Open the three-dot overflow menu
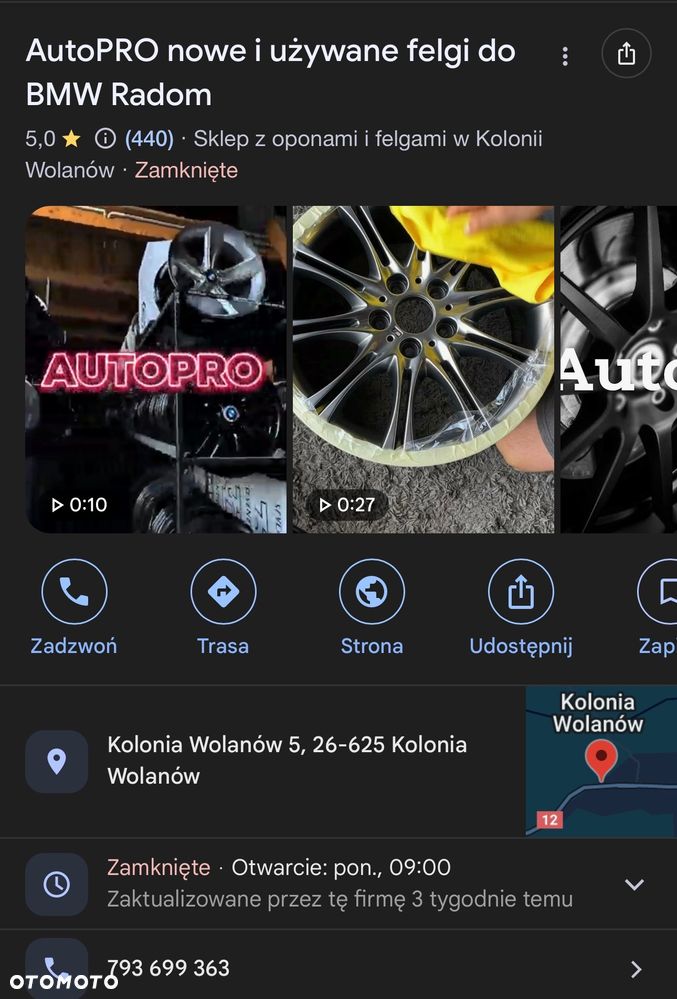Screen dimensions: 677x999 [x=565, y=56]
